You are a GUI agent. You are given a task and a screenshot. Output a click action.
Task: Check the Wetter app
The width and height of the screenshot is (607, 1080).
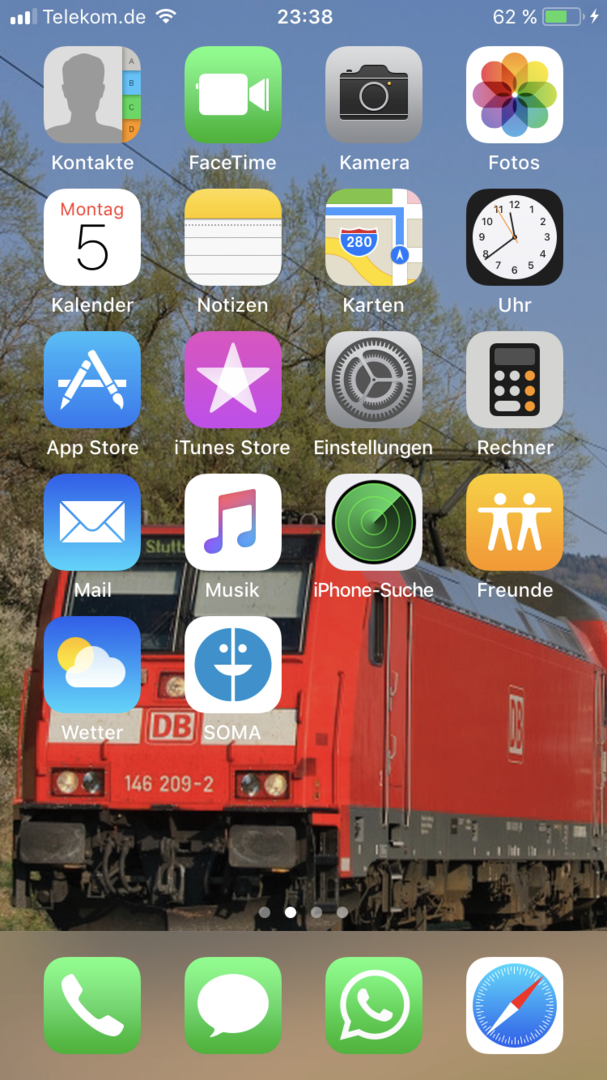pos(92,665)
